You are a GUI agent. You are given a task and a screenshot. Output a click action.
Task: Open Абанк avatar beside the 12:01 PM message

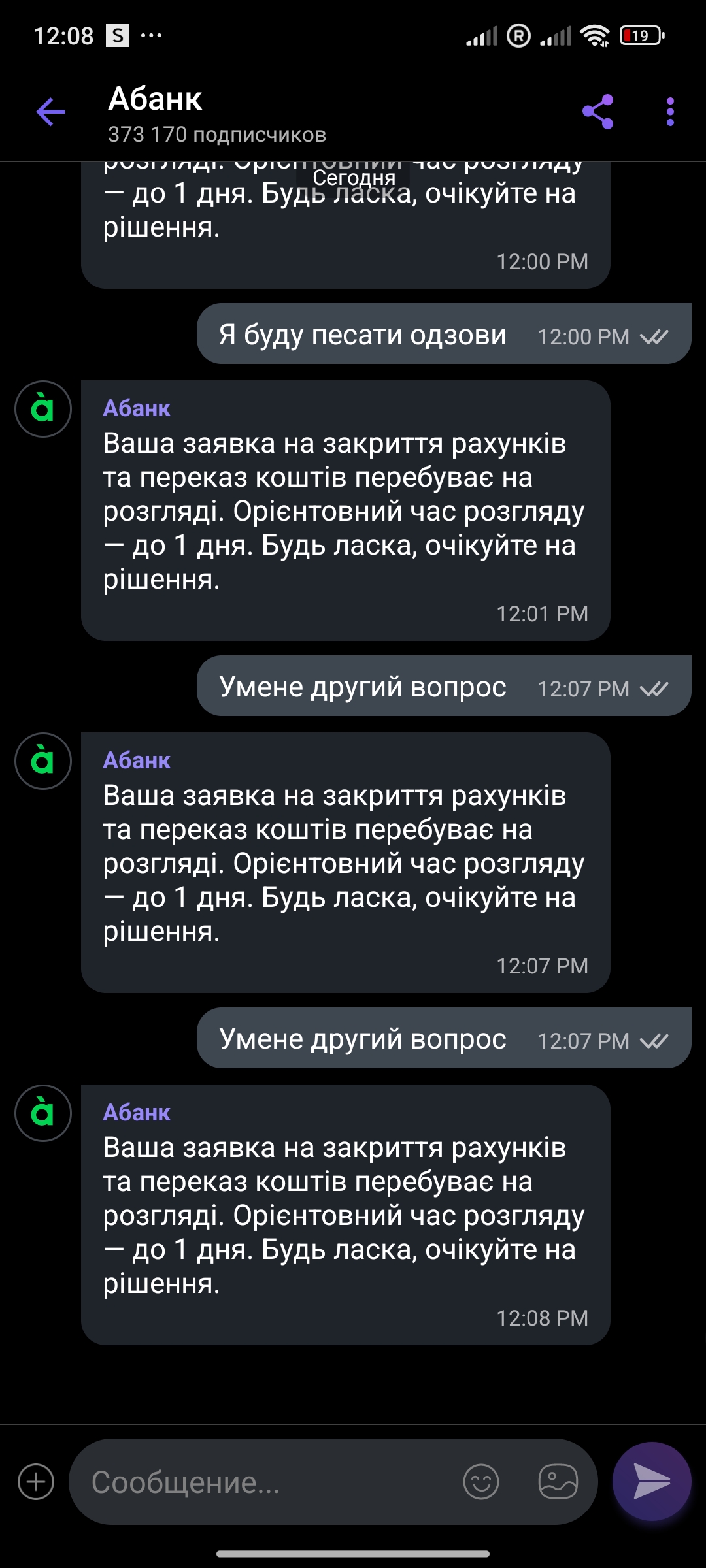[x=43, y=409]
